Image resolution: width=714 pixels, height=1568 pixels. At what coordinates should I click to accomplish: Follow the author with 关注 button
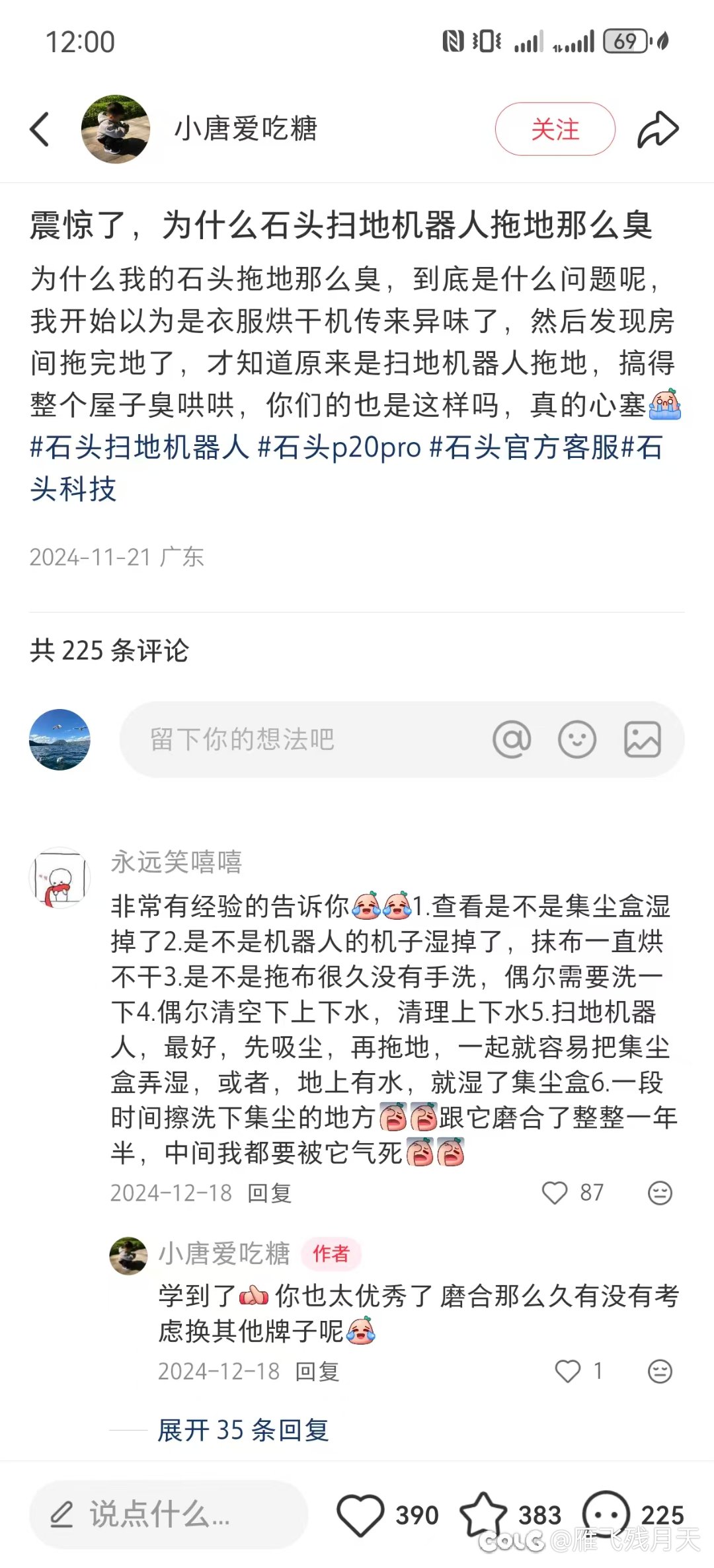pos(555,129)
